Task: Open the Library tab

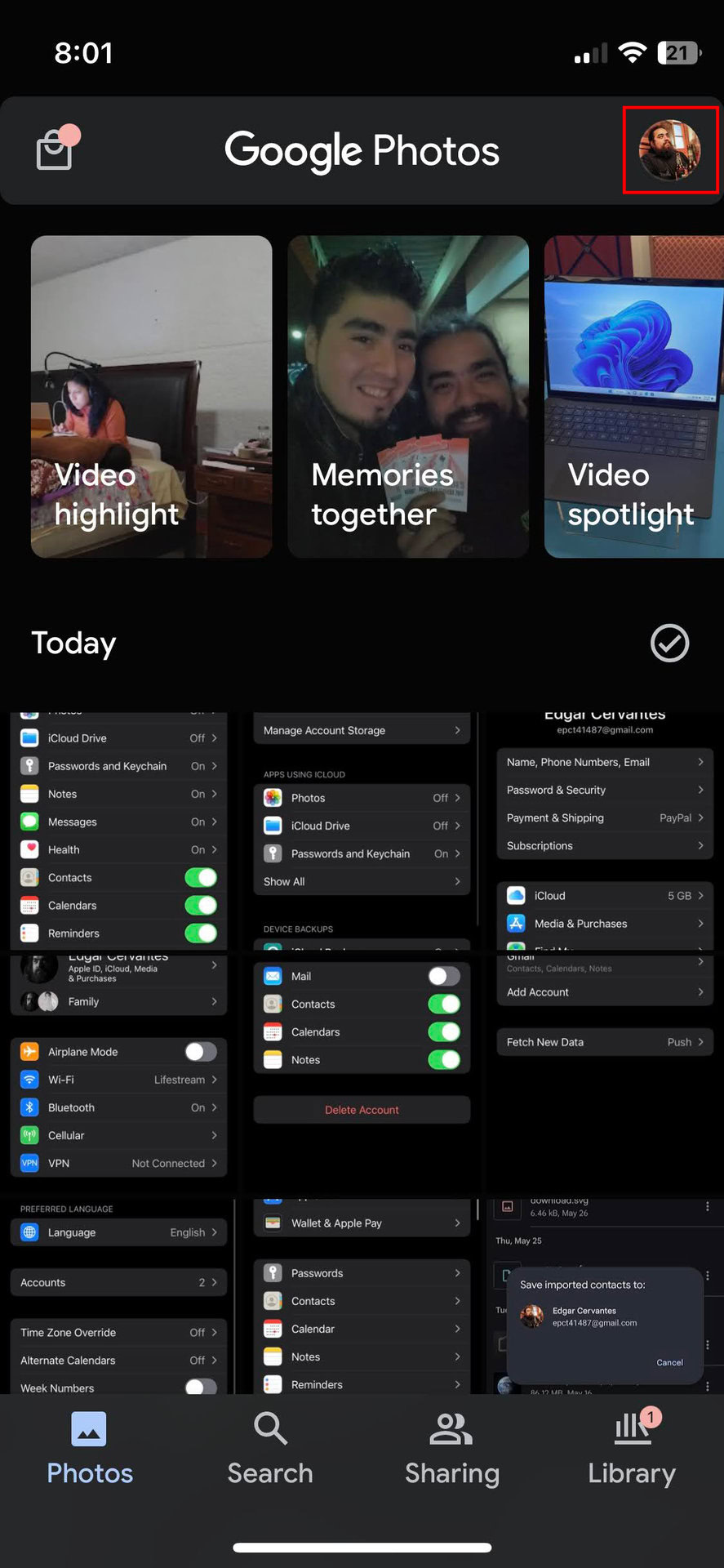Action: [632, 1450]
